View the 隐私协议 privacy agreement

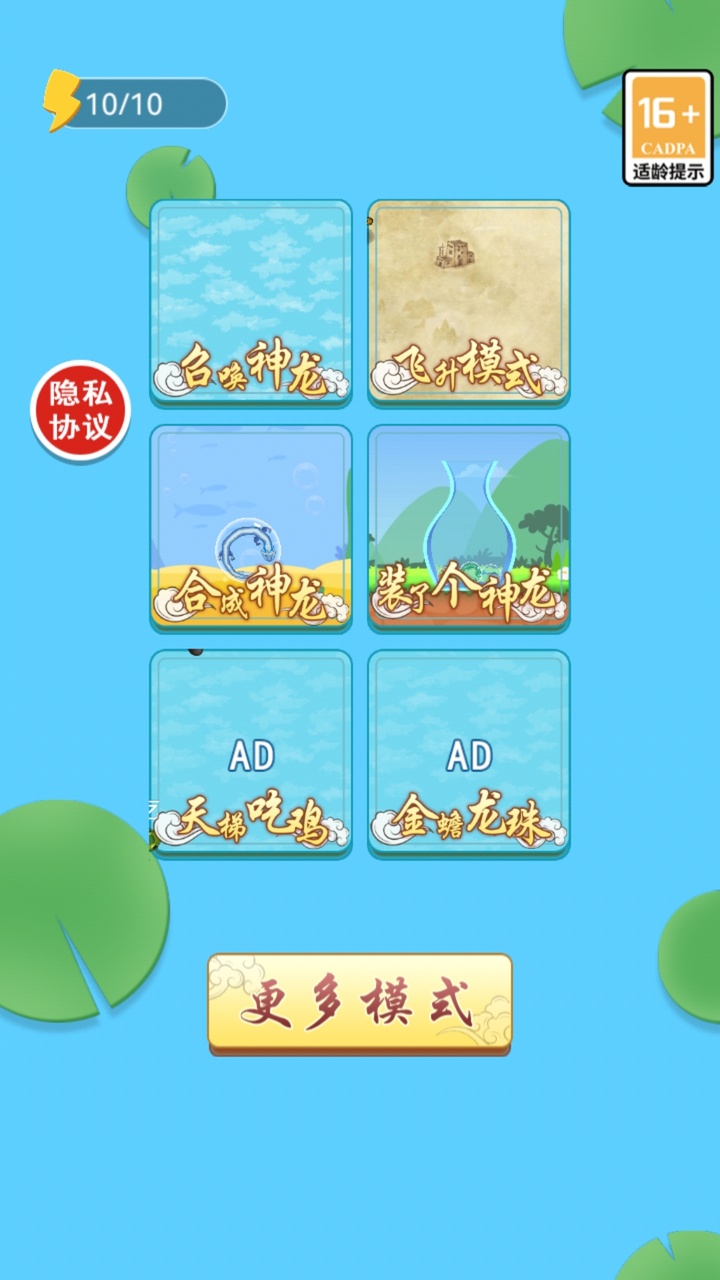[x=80, y=411]
